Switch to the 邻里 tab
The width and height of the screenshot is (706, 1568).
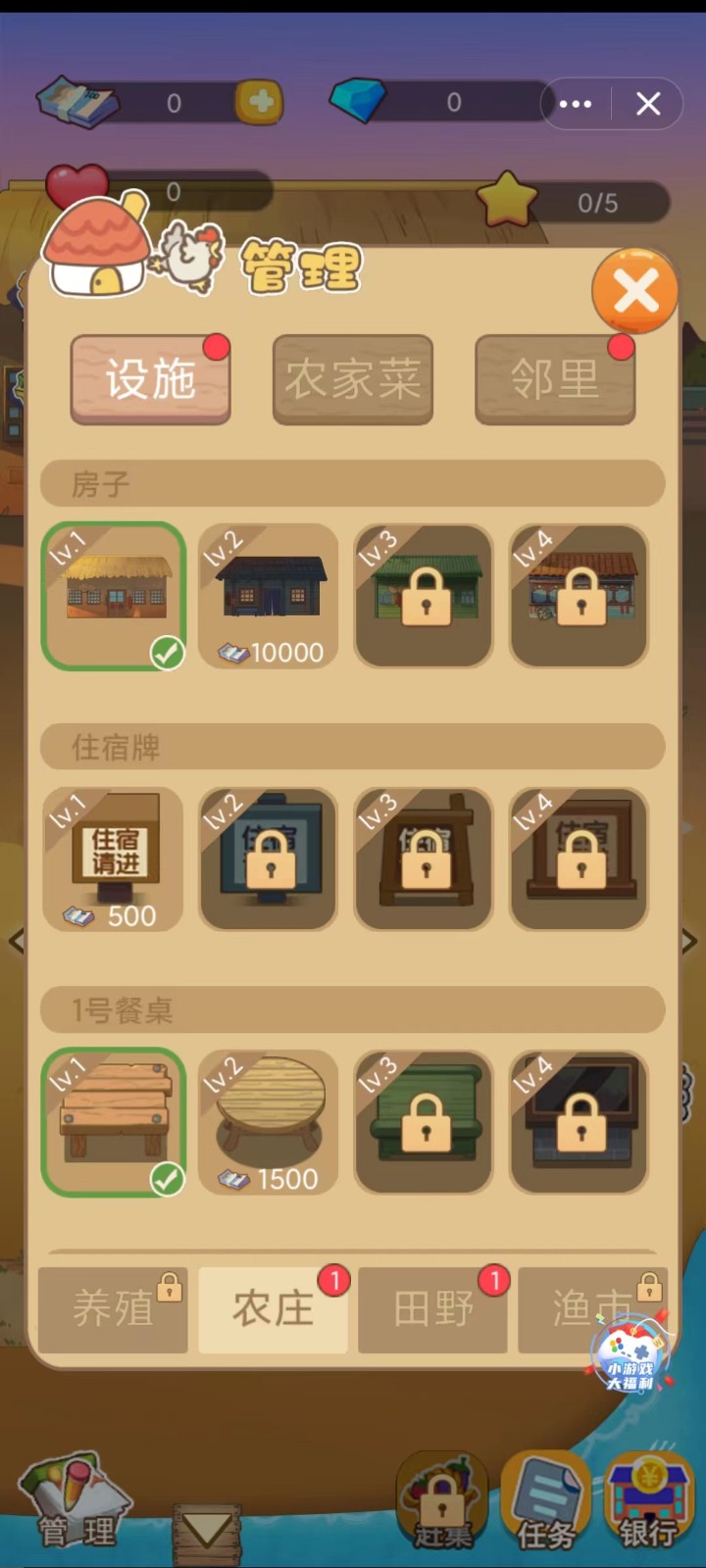coord(555,379)
